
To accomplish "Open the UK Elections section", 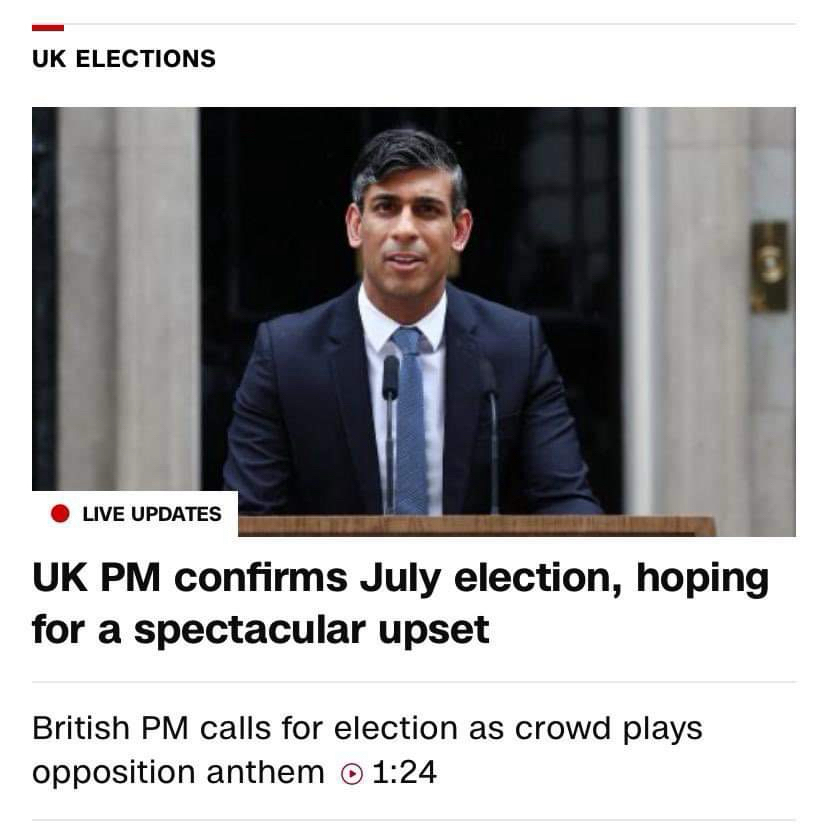I will pos(124,59).
